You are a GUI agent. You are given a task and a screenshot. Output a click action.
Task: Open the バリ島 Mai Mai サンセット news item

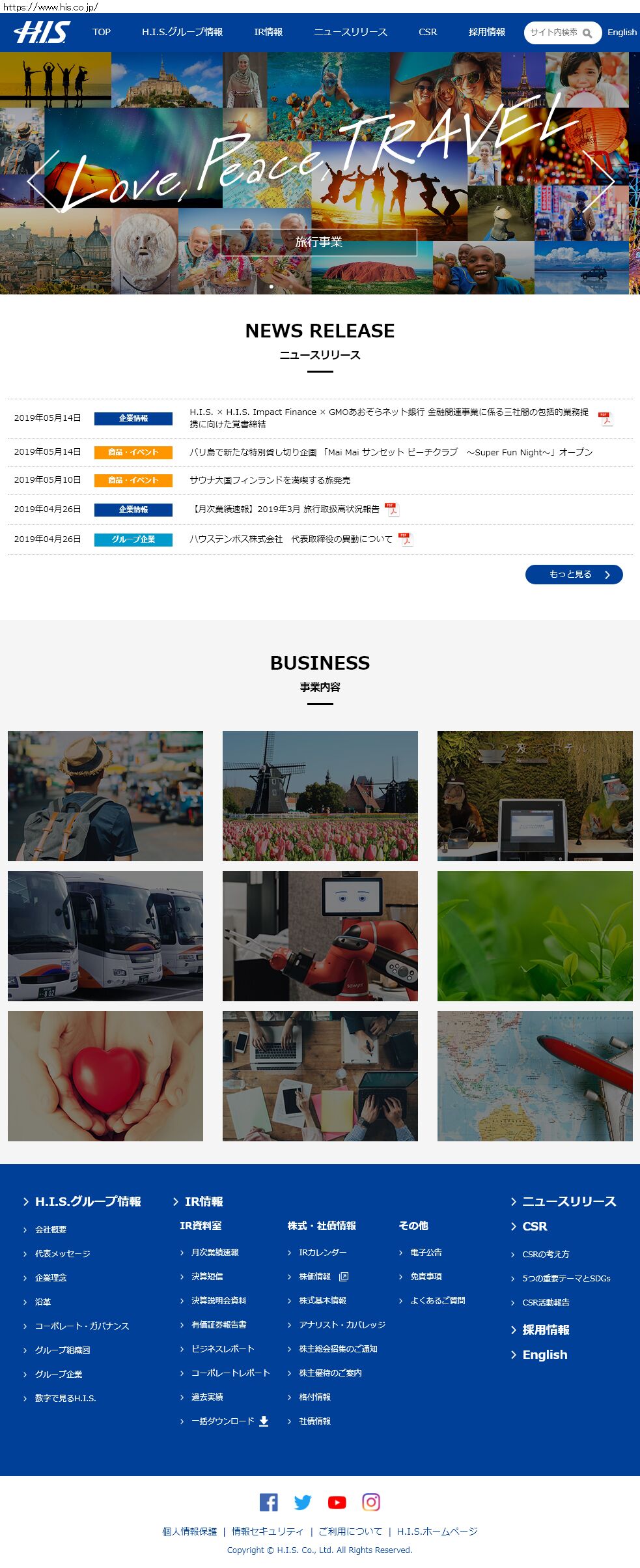[391, 452]
